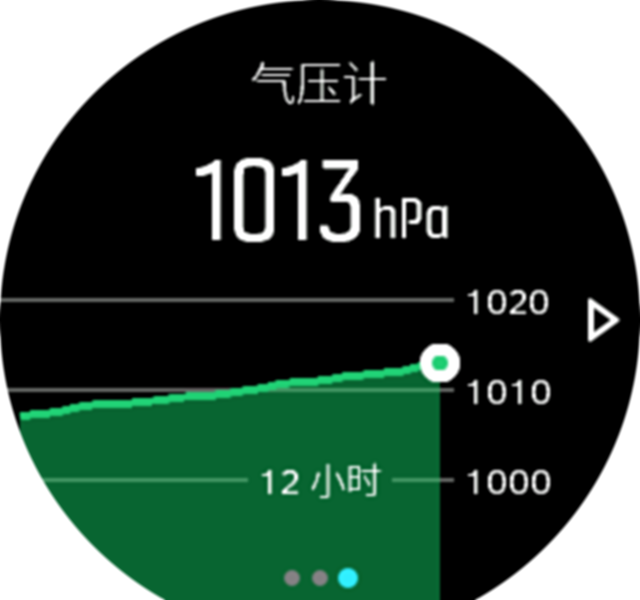Select the first page indicator dot
Image resolution: width=640 pixels, height=600 pixels.
[292, 577]
